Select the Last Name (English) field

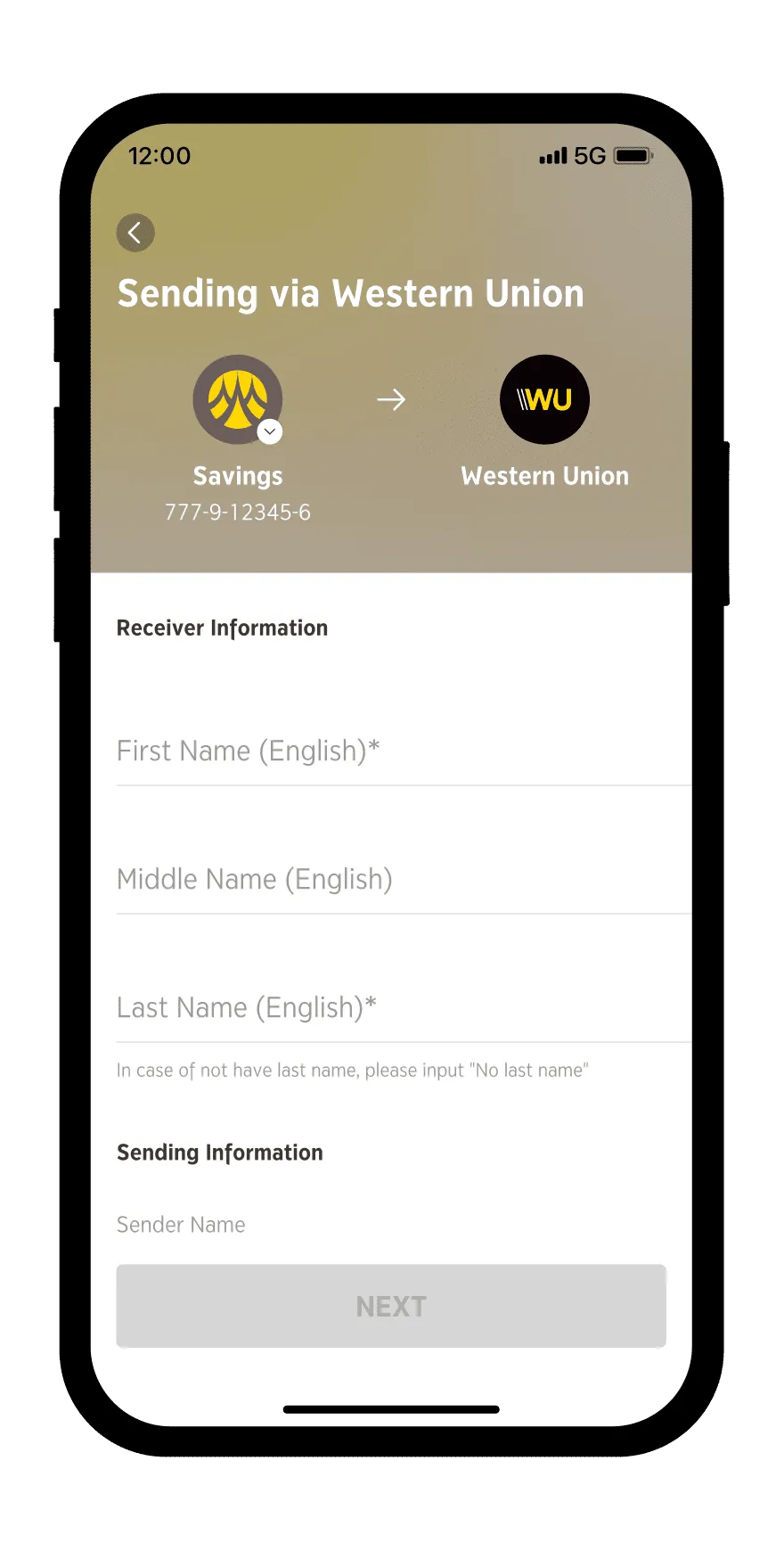point(403,1008)
